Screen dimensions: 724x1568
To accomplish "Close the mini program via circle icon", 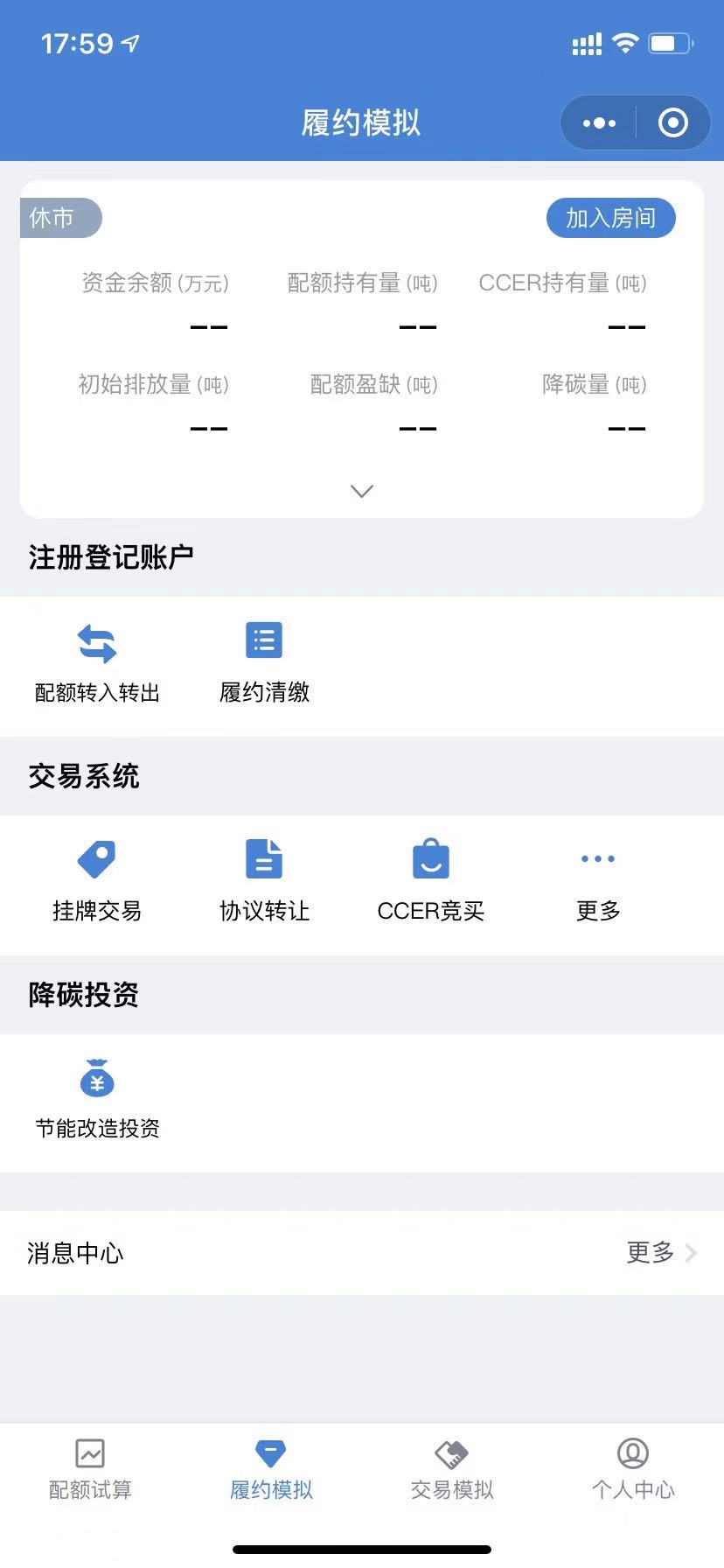I will (x=672, y=123).
